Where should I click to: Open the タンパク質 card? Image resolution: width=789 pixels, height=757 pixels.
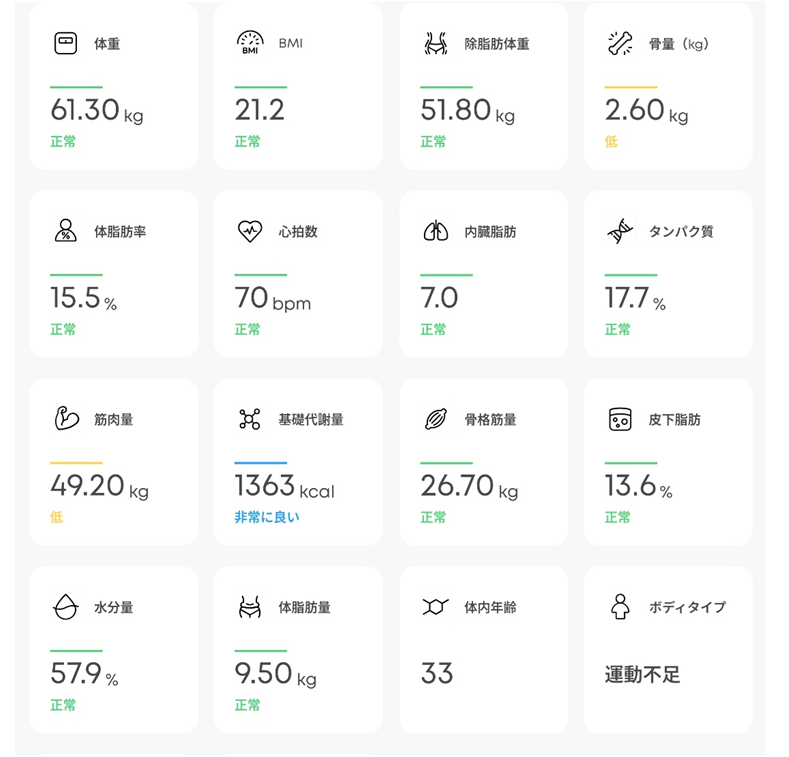coord(668,274)
